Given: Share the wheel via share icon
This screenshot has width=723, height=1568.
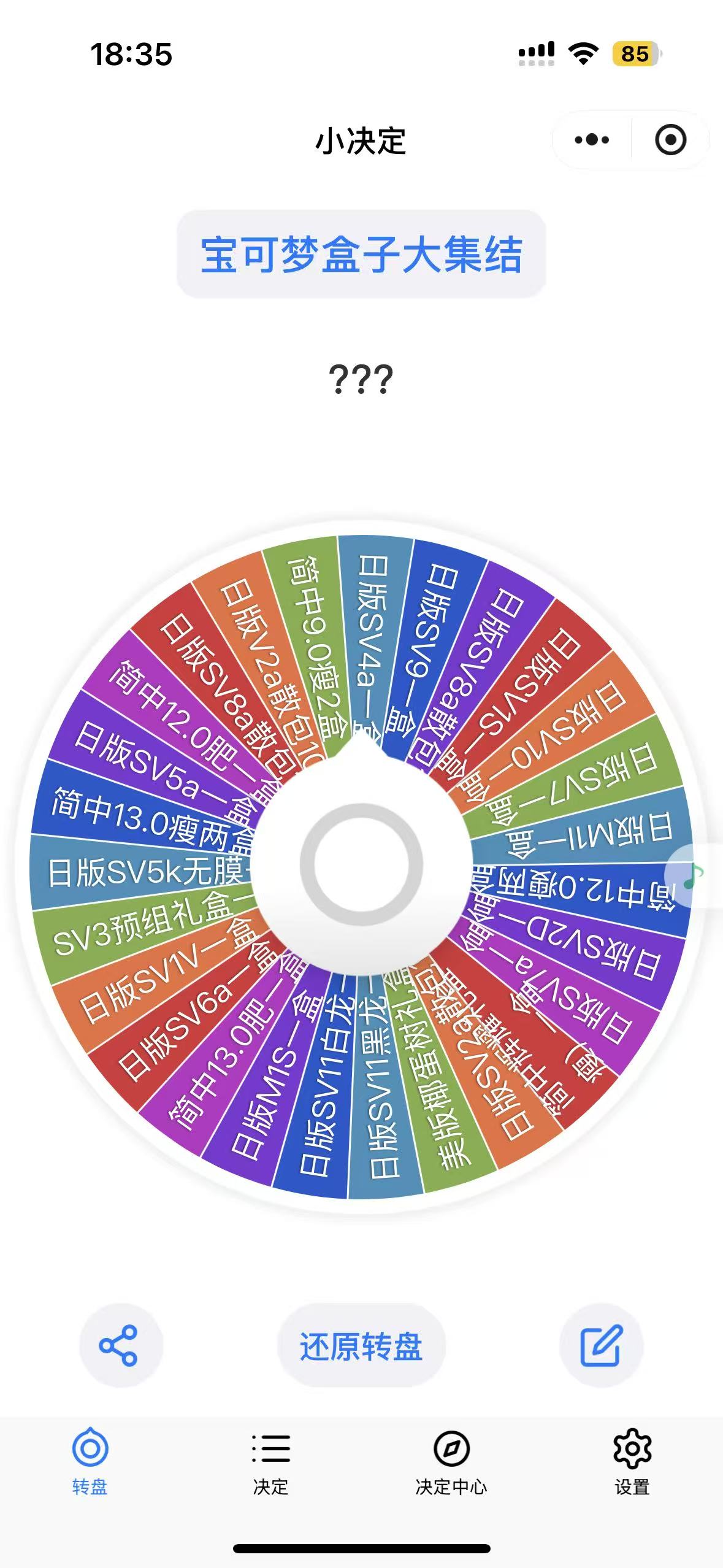Looking at the screenshot, I should point(119,1345).
